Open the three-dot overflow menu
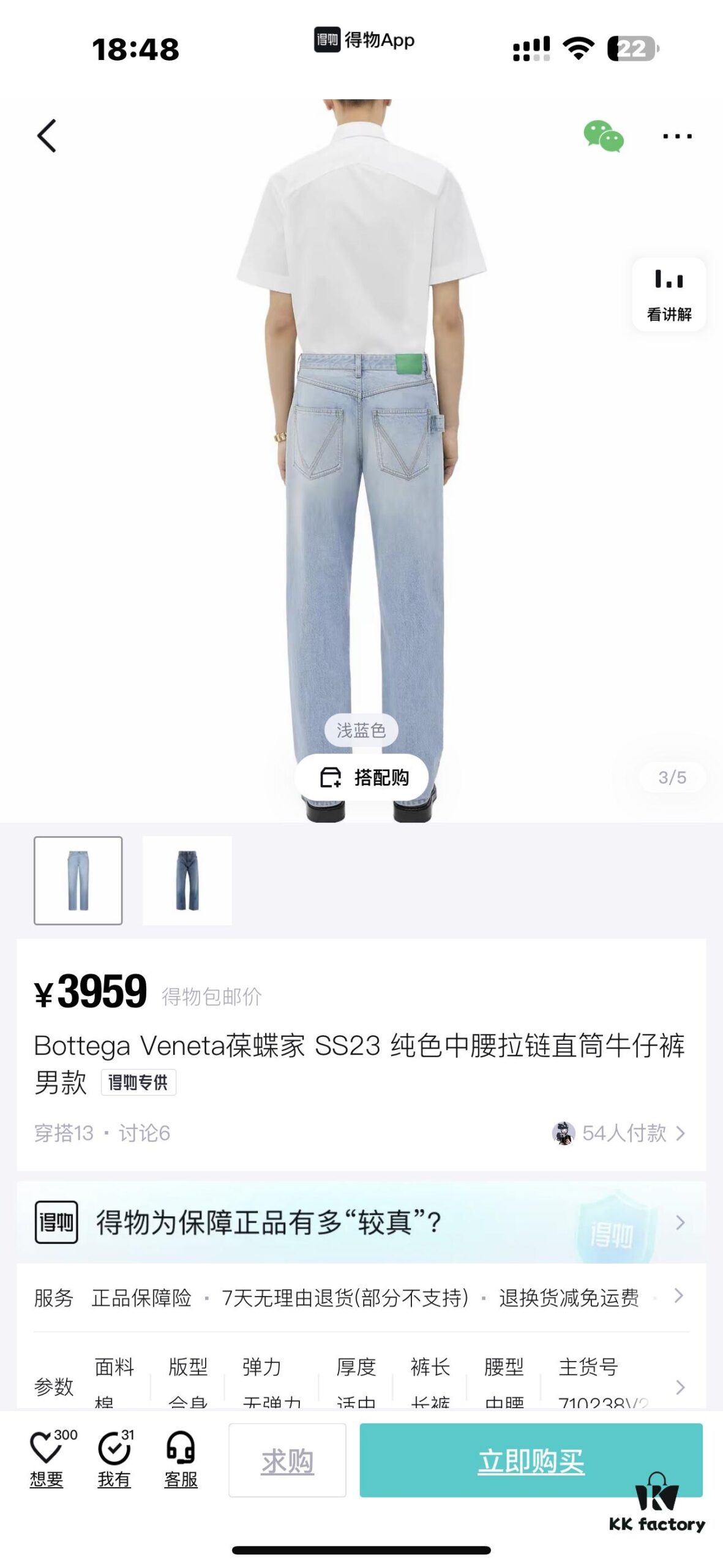The height and width of the screenshot is (1568, 723). [677, 136]
